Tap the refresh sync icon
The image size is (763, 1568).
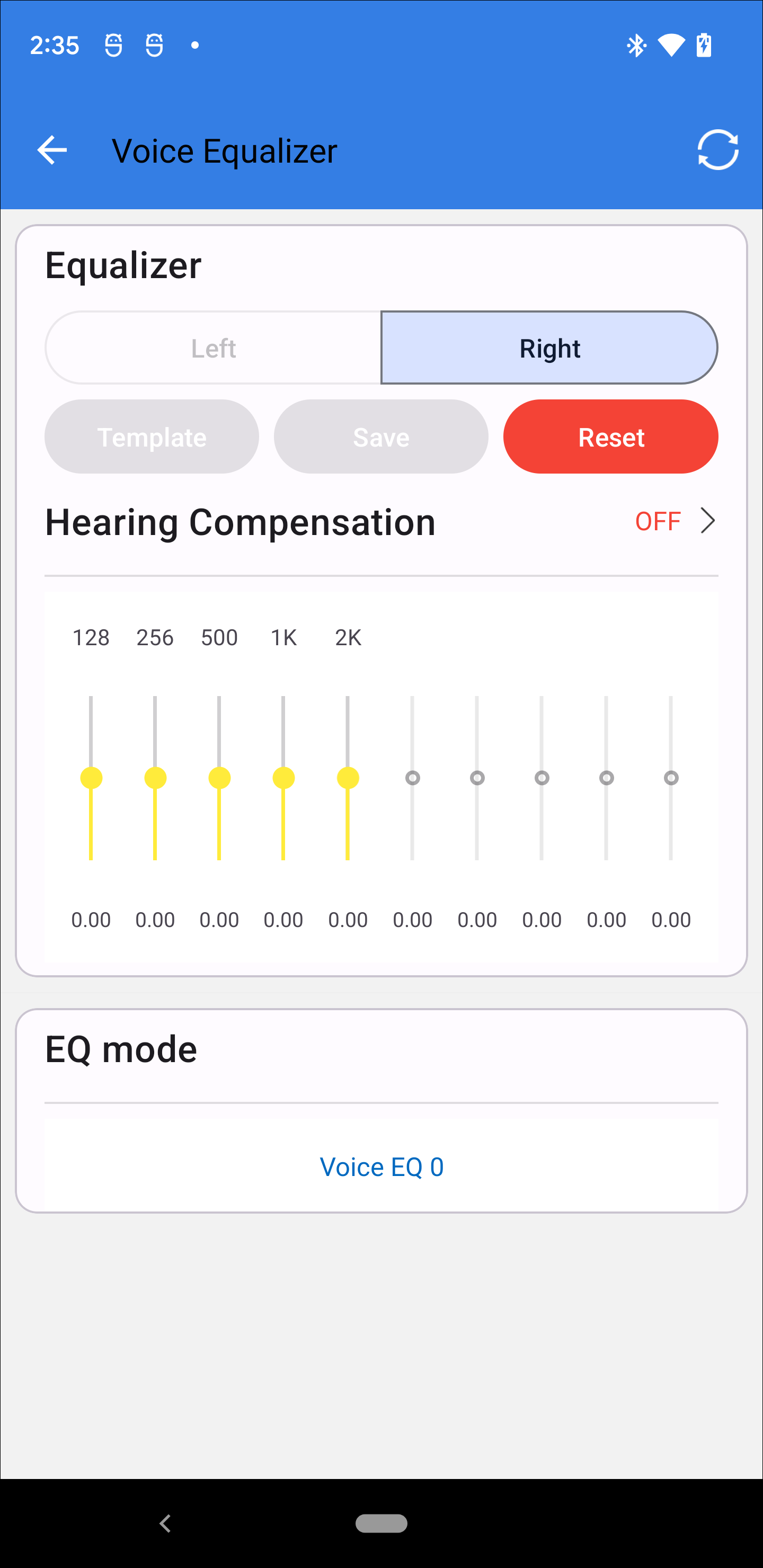pyautogui.click(x=717, y=150)
